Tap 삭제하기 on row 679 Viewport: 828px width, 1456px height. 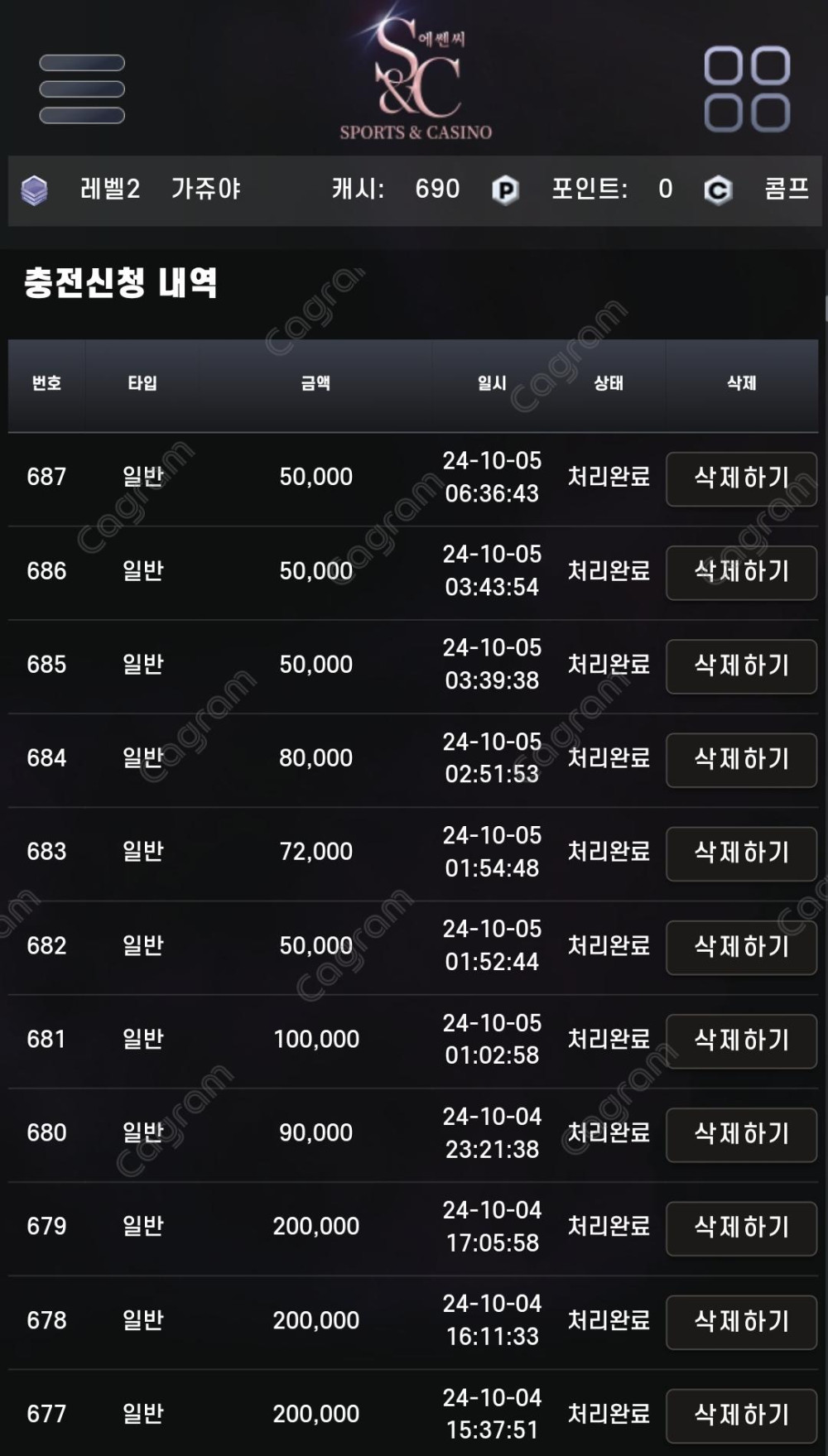[741, 1228]
